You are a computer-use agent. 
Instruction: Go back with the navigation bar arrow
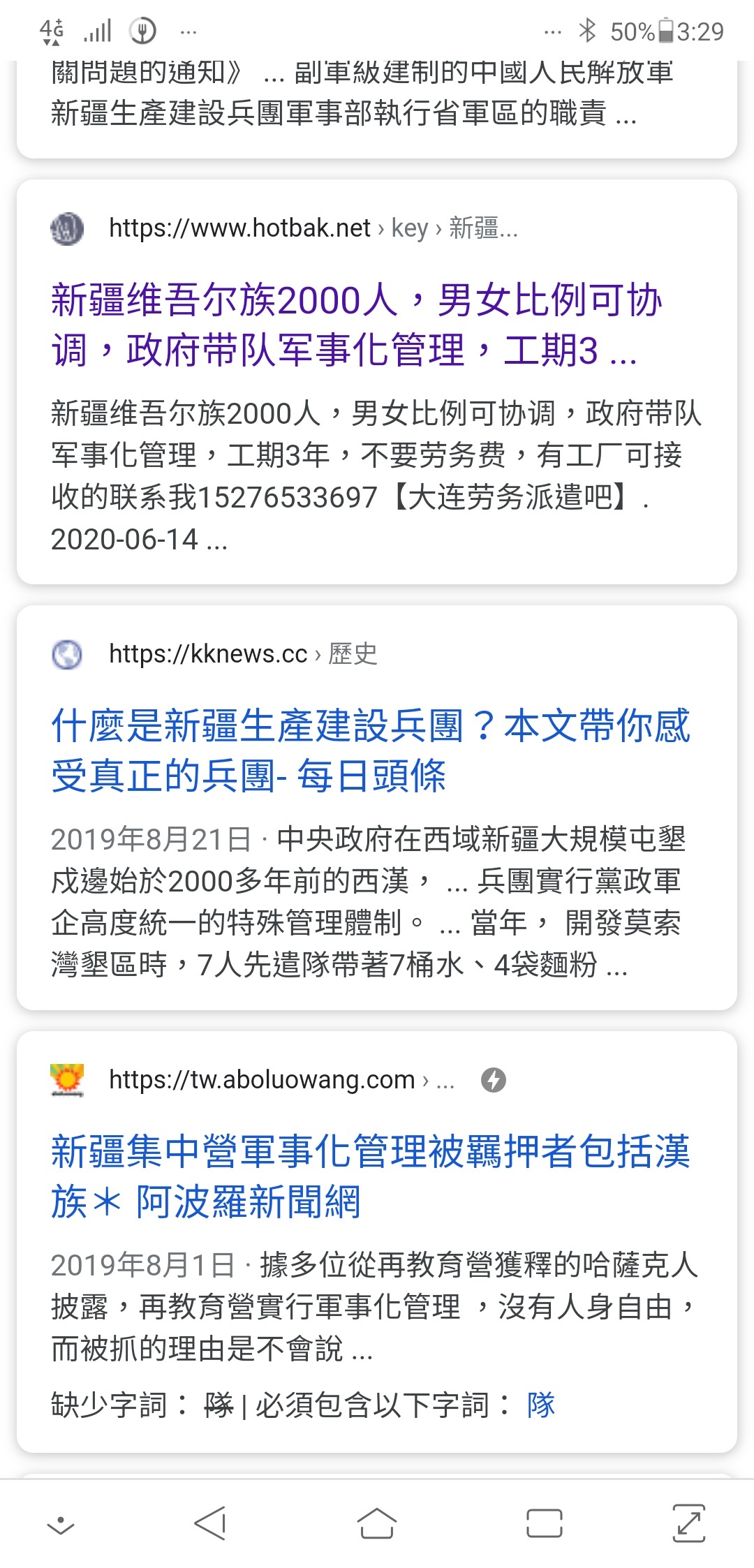point(209,1523)
